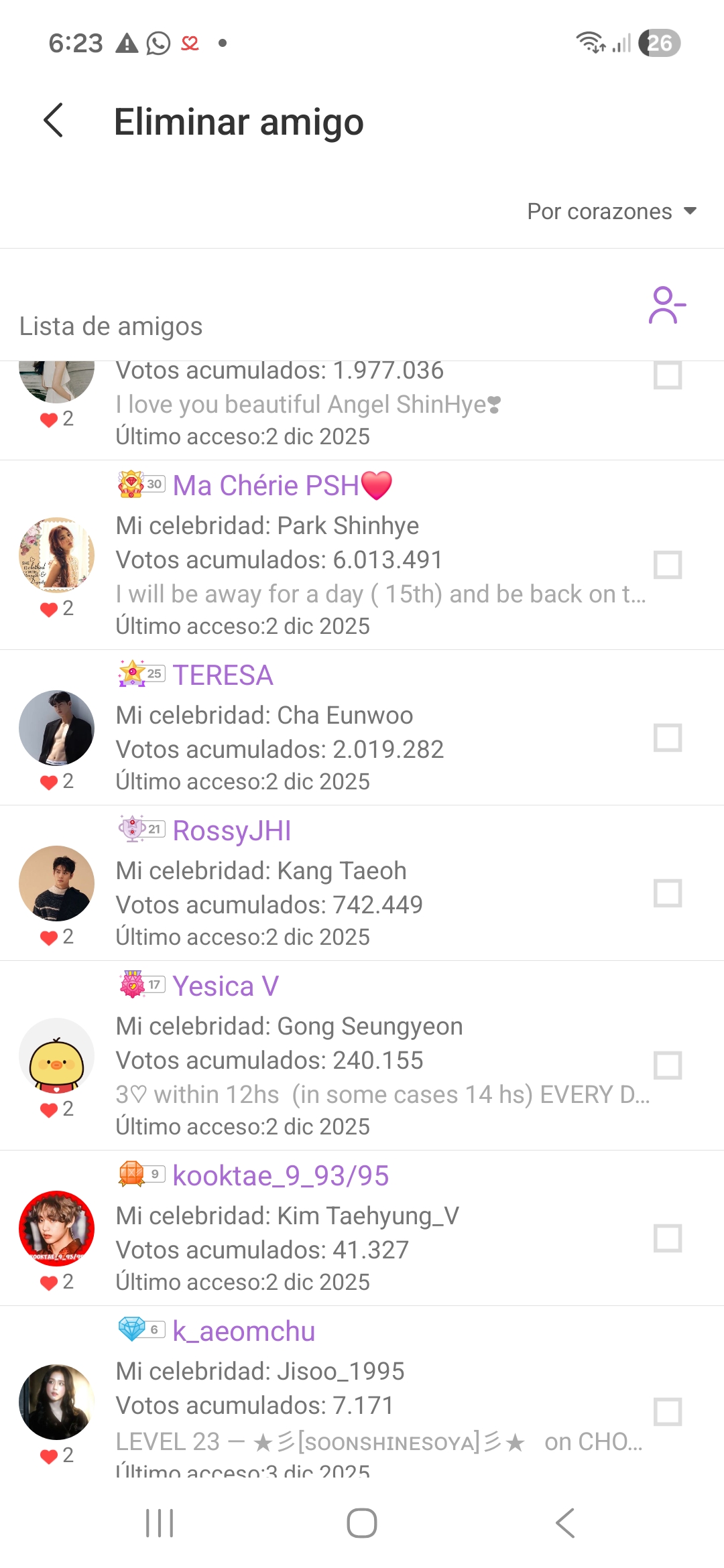Image resolution: width=724 pixels, height=1568 pixels.
Task: Open kooktae_9_93/95 avatar
Action: [x=57, y=1228]
